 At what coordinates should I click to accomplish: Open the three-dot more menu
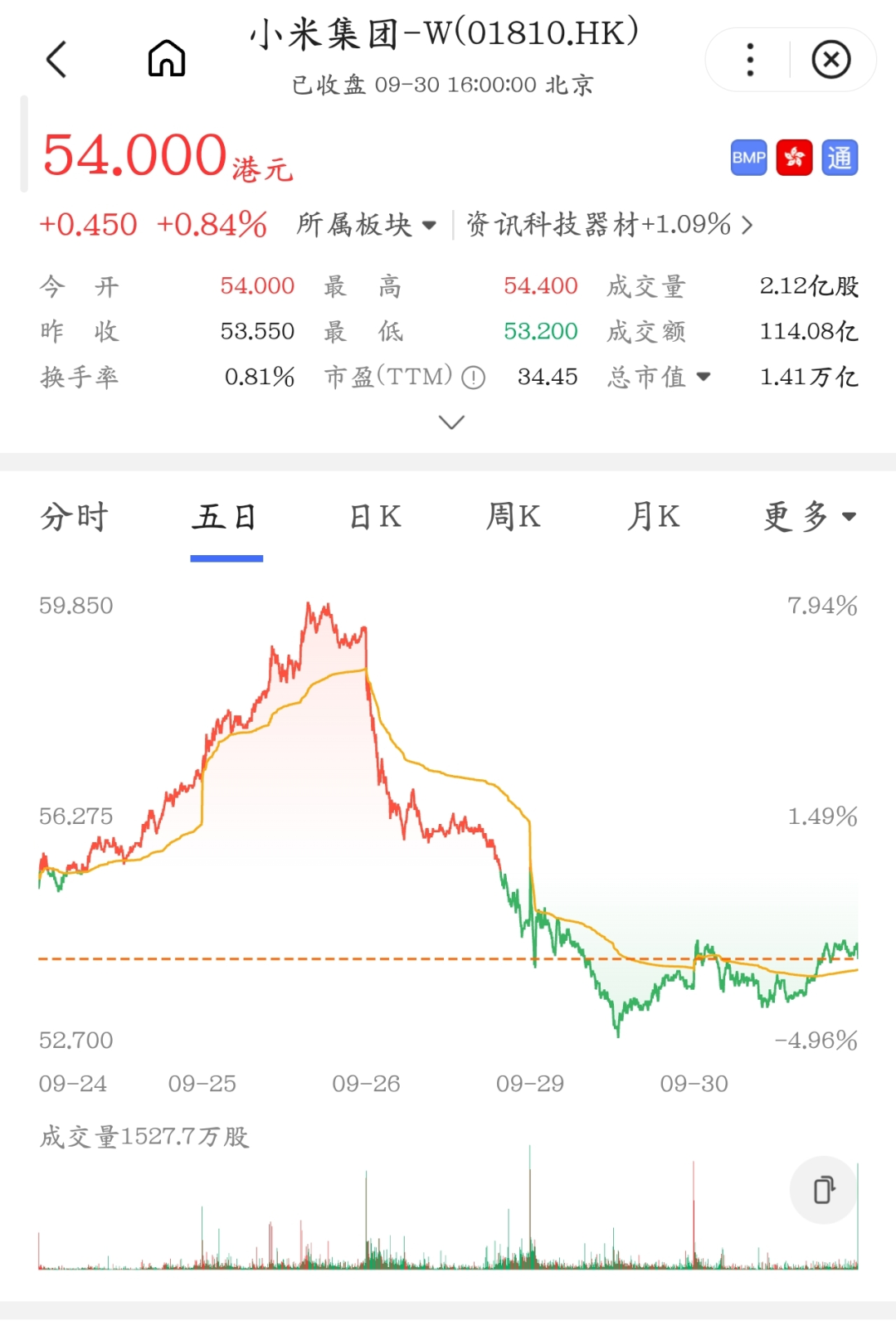(x=750, y=60)
